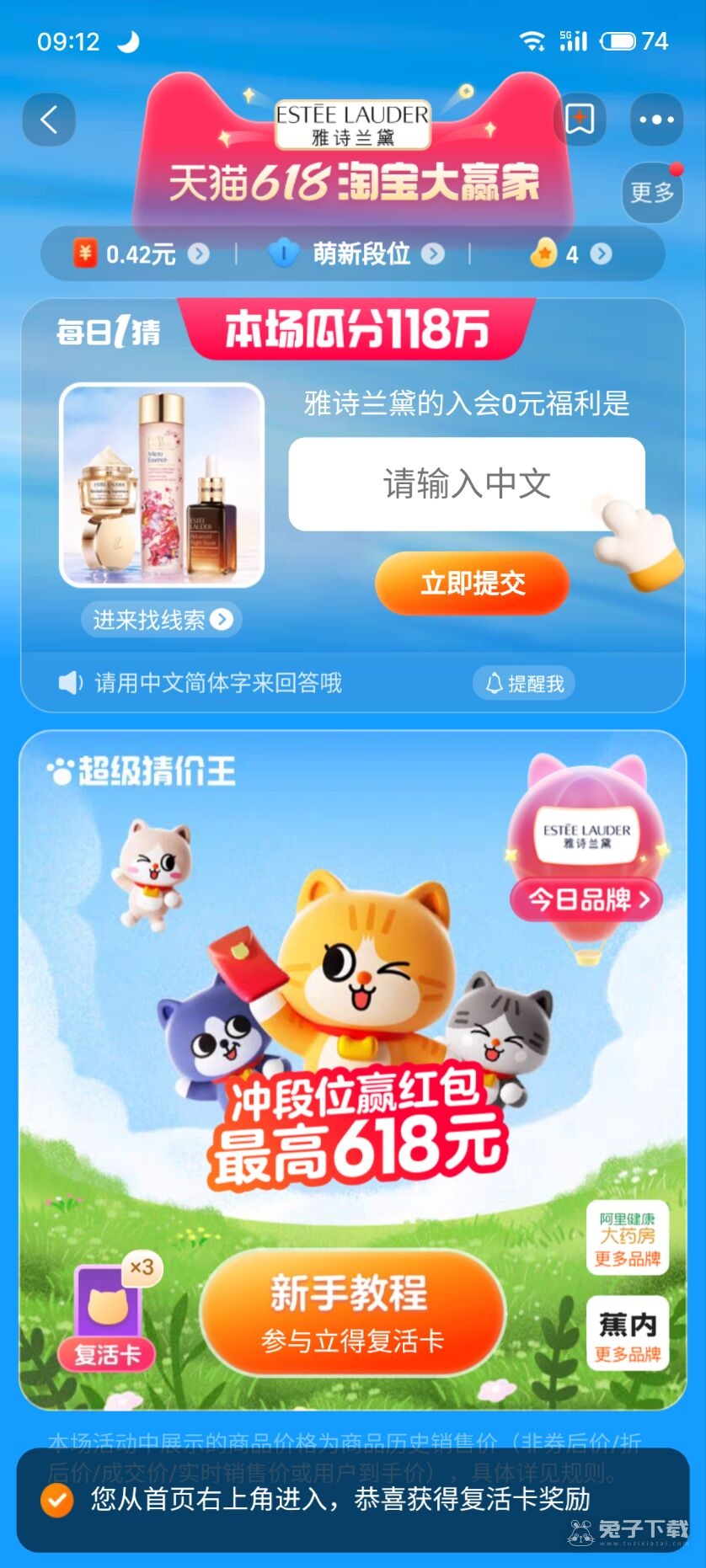Open the three-dot overflow menu

click(x=656, y=120)
